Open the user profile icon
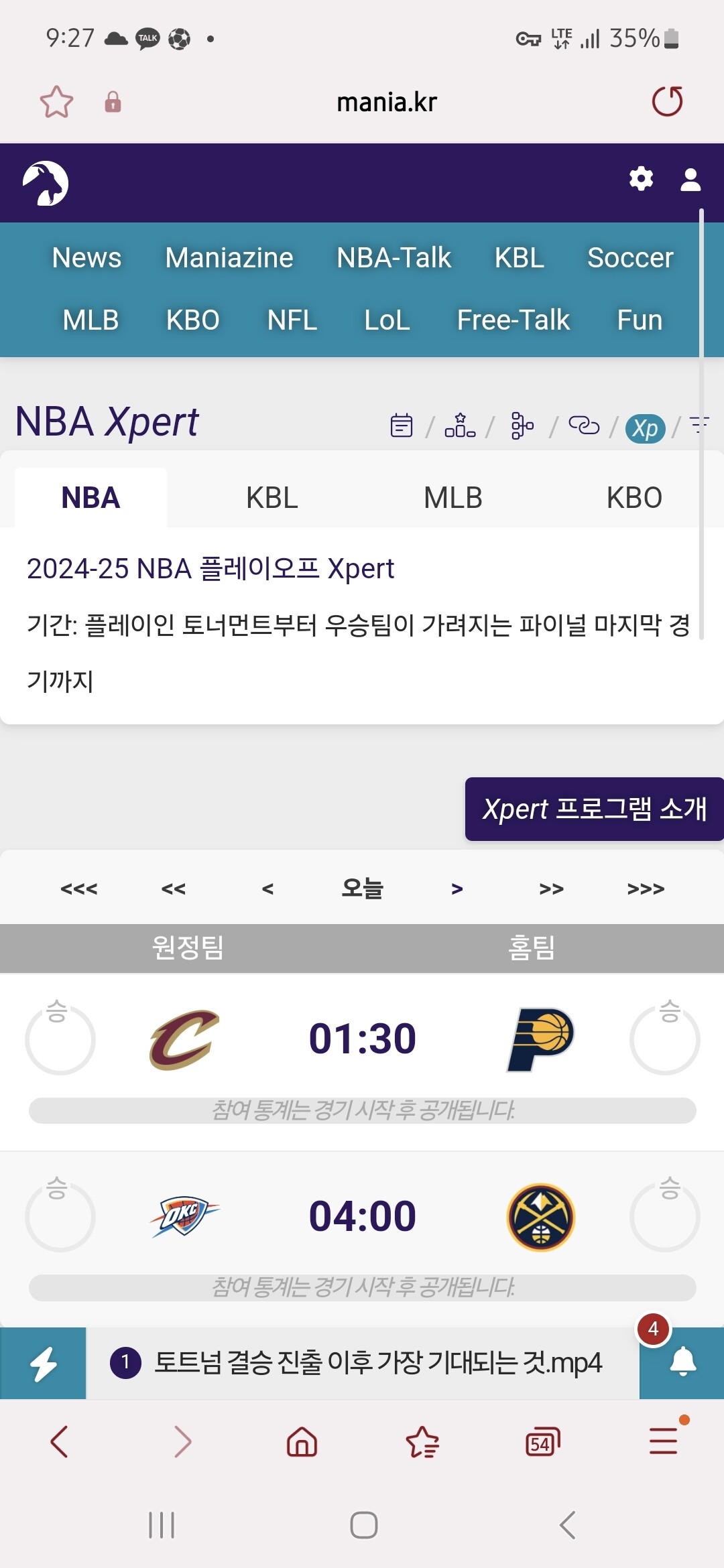 pyautogui.click(x=690, y=180)
